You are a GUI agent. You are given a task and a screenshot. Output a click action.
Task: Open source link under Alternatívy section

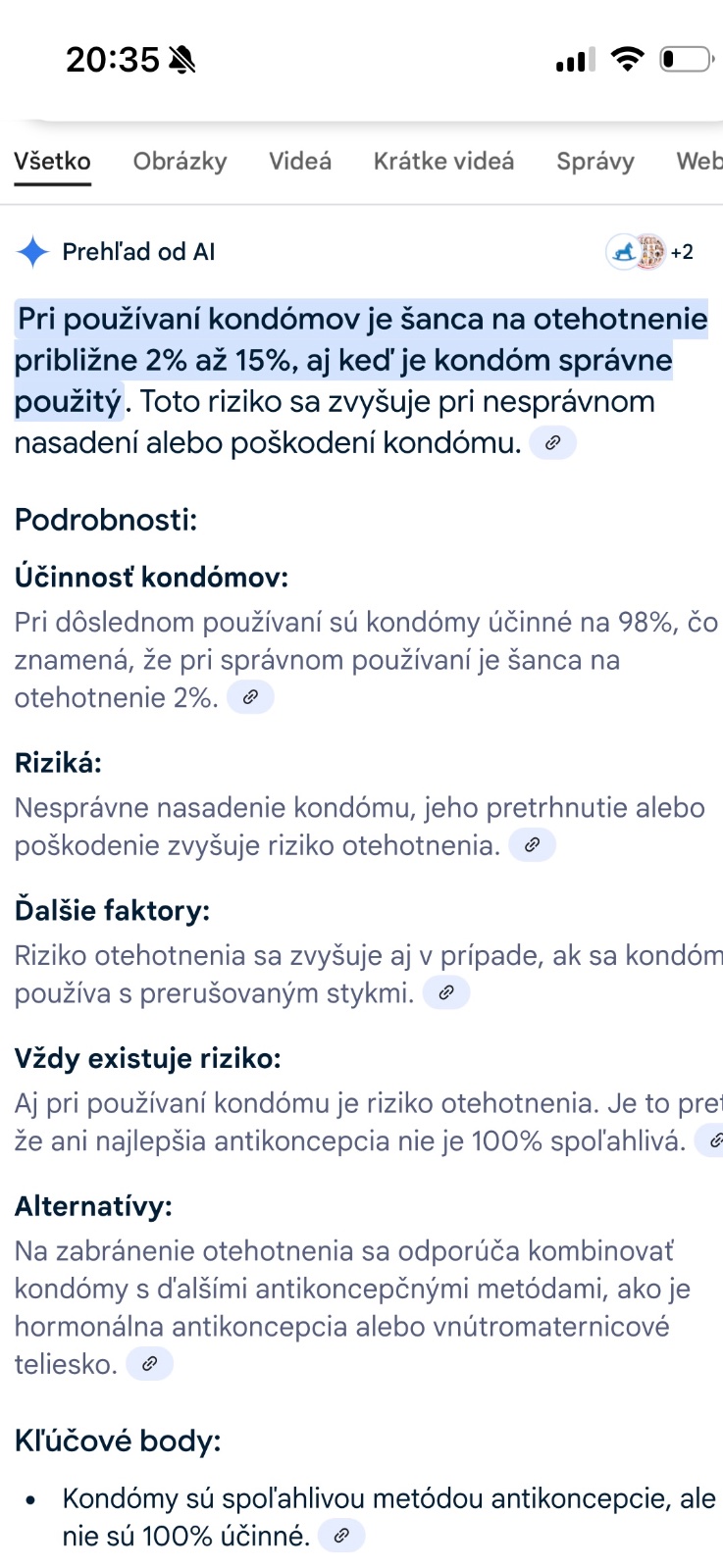(150, 1363)
